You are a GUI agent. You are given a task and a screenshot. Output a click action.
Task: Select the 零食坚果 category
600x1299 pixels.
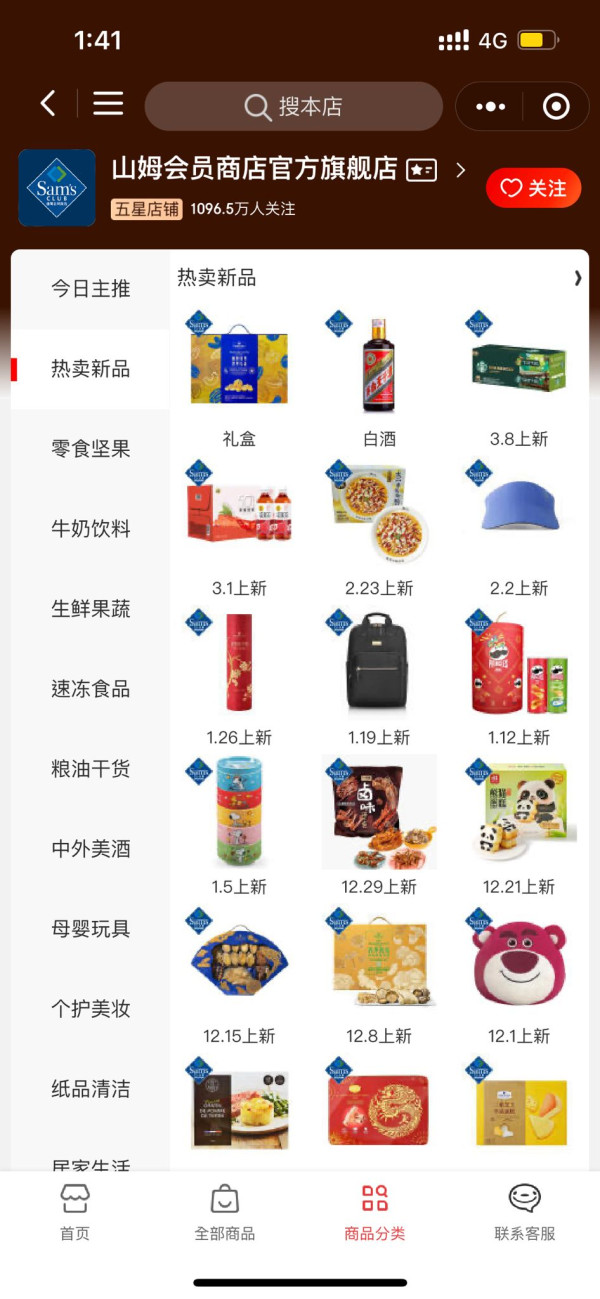pyautogui.click(x=91, y=449)
